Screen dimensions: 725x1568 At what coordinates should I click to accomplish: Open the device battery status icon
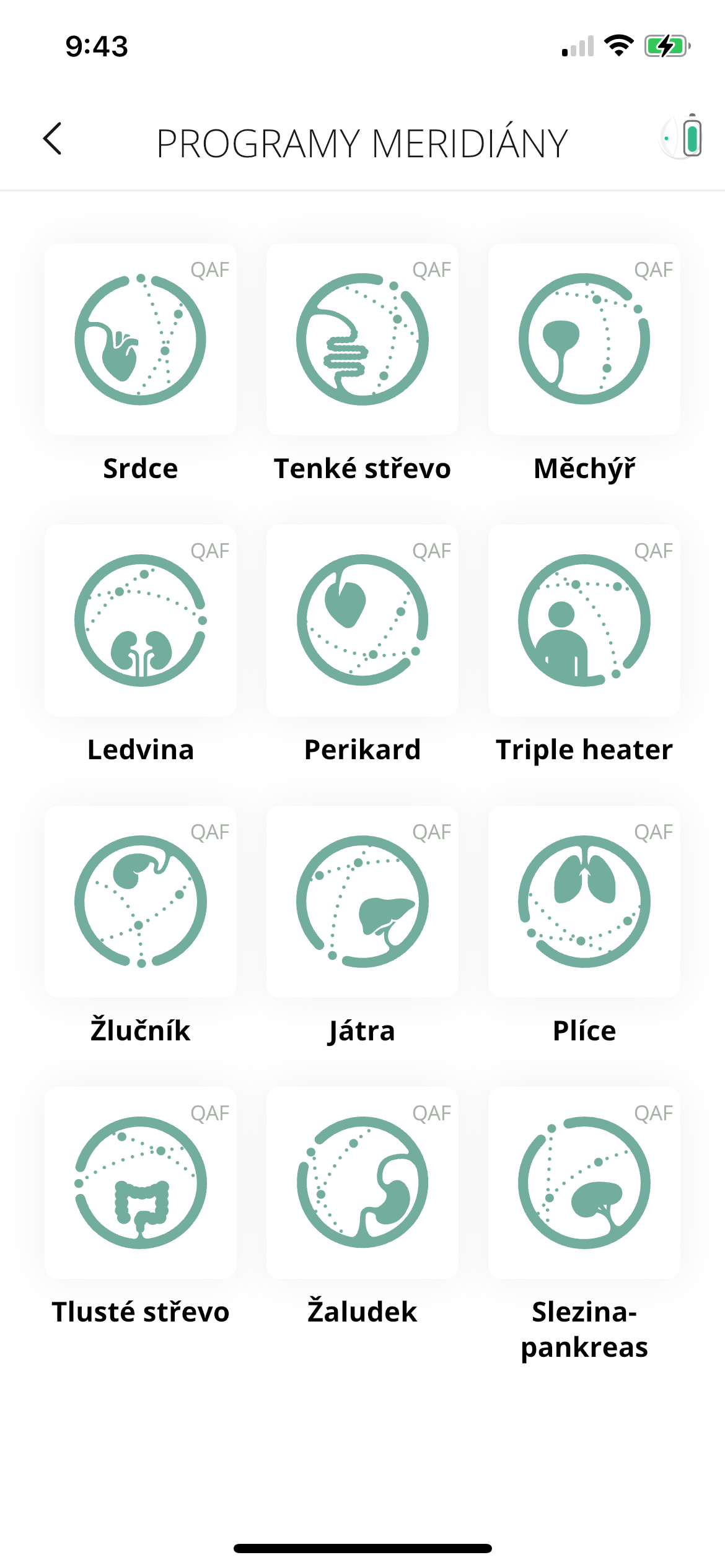683,137
